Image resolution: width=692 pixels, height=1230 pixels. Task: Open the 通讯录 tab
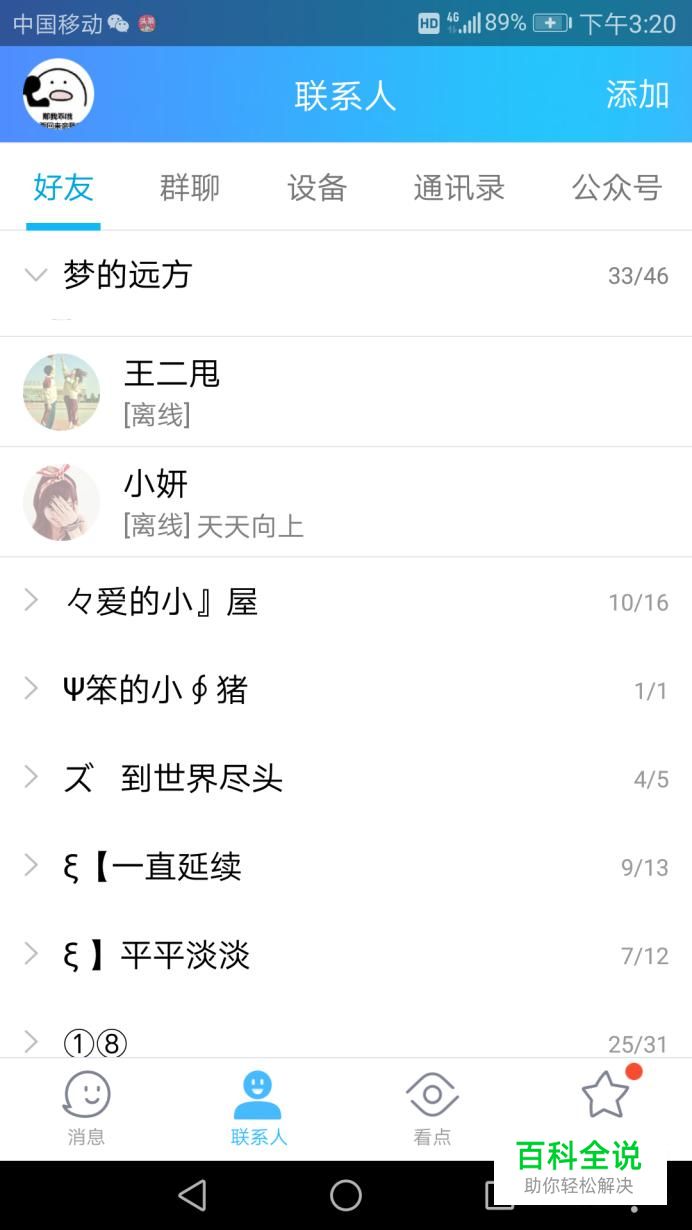tap(459, 187)
